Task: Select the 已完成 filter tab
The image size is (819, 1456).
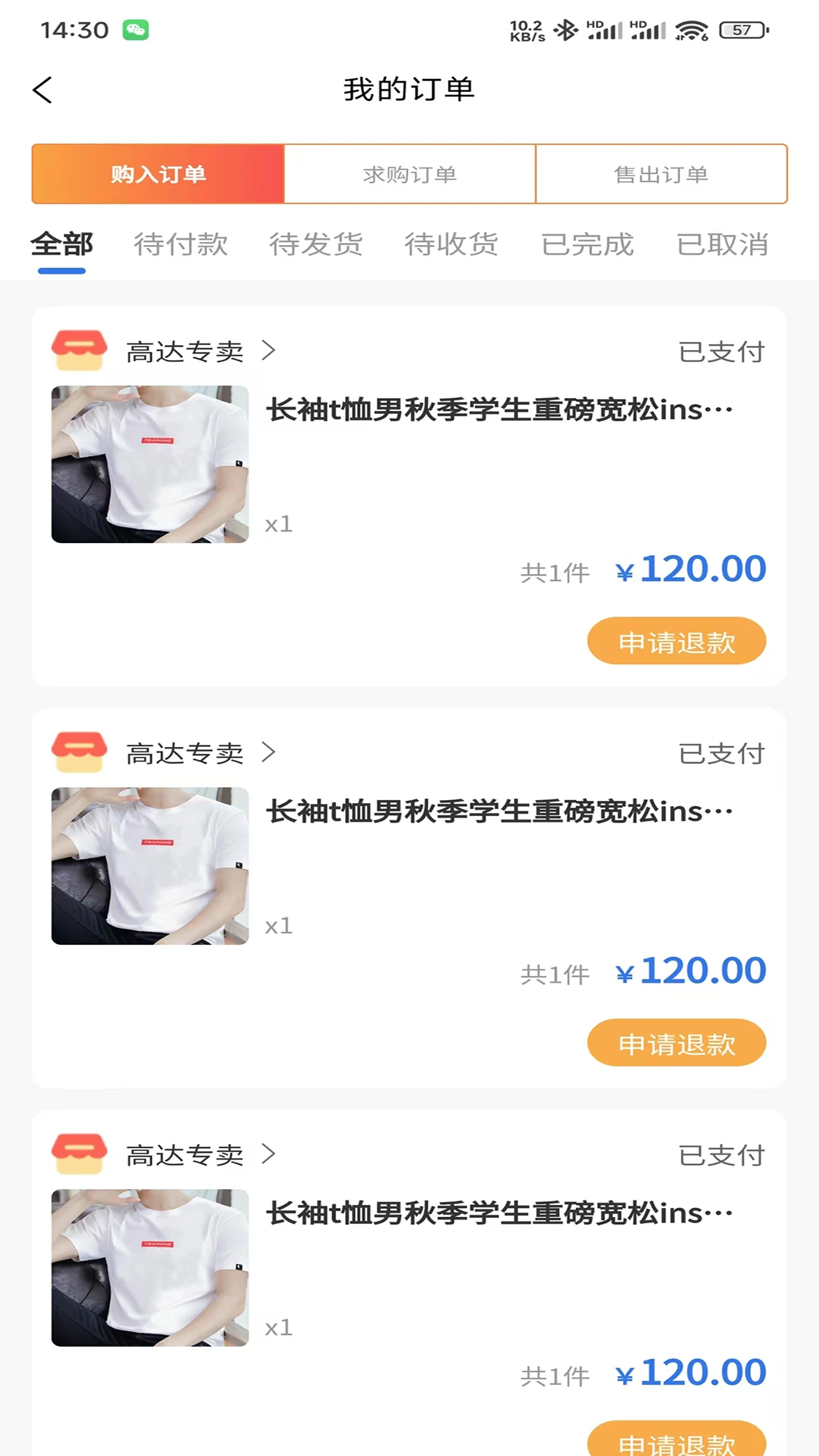Action: 588,244
